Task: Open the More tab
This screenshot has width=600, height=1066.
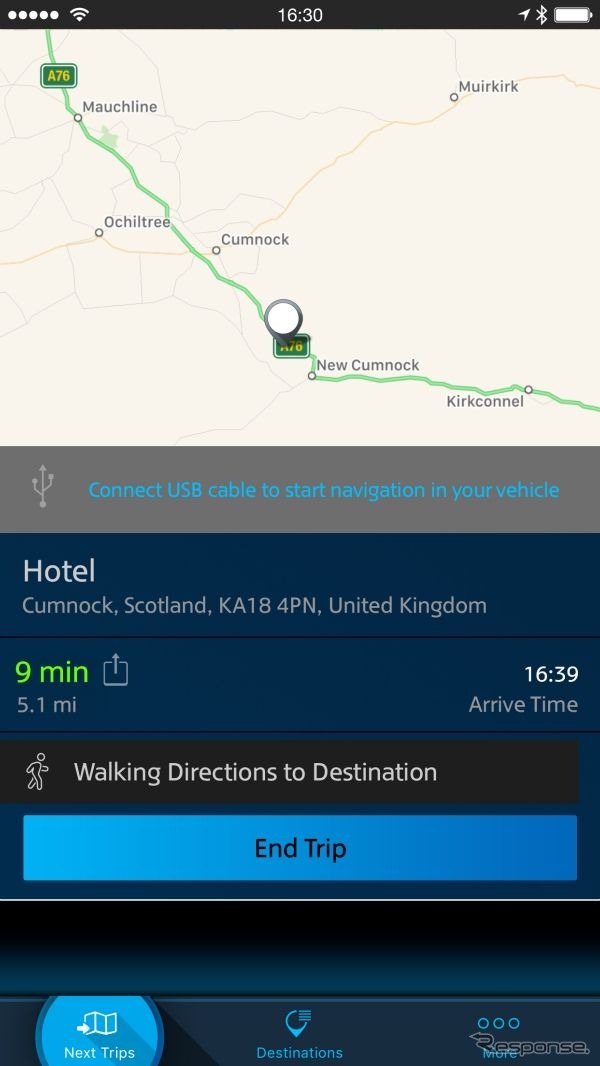Action: [498, 1034]
